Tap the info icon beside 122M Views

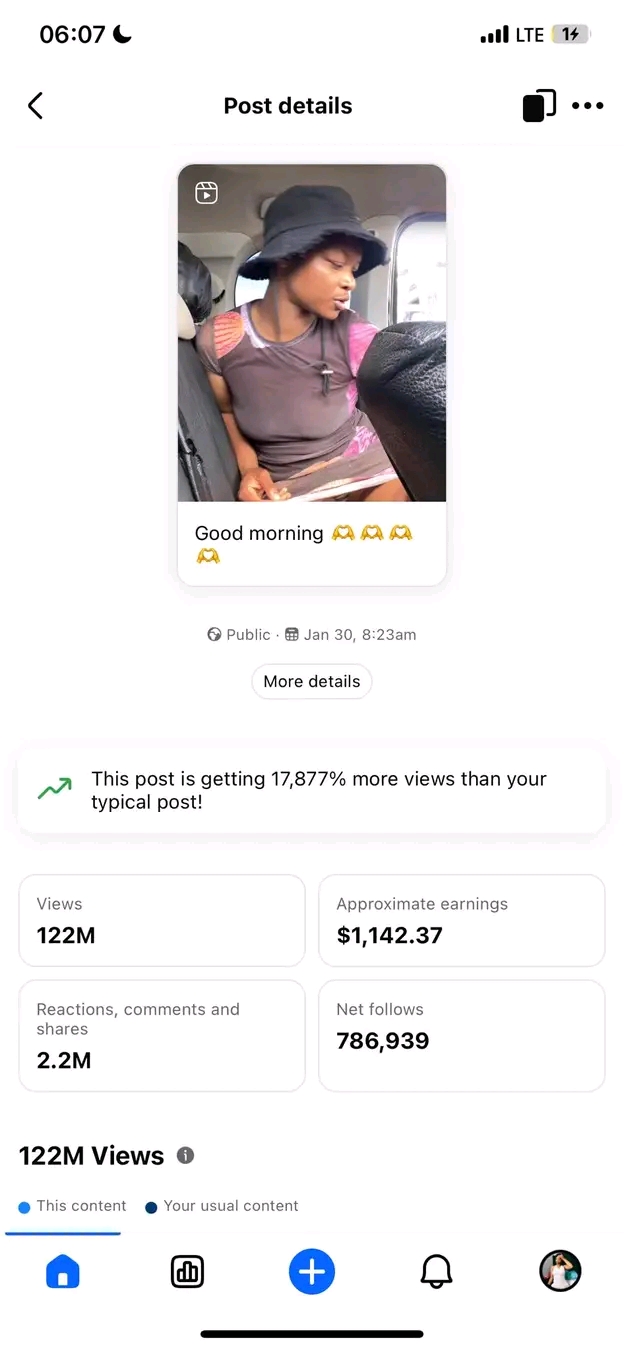click(185, 1156)
